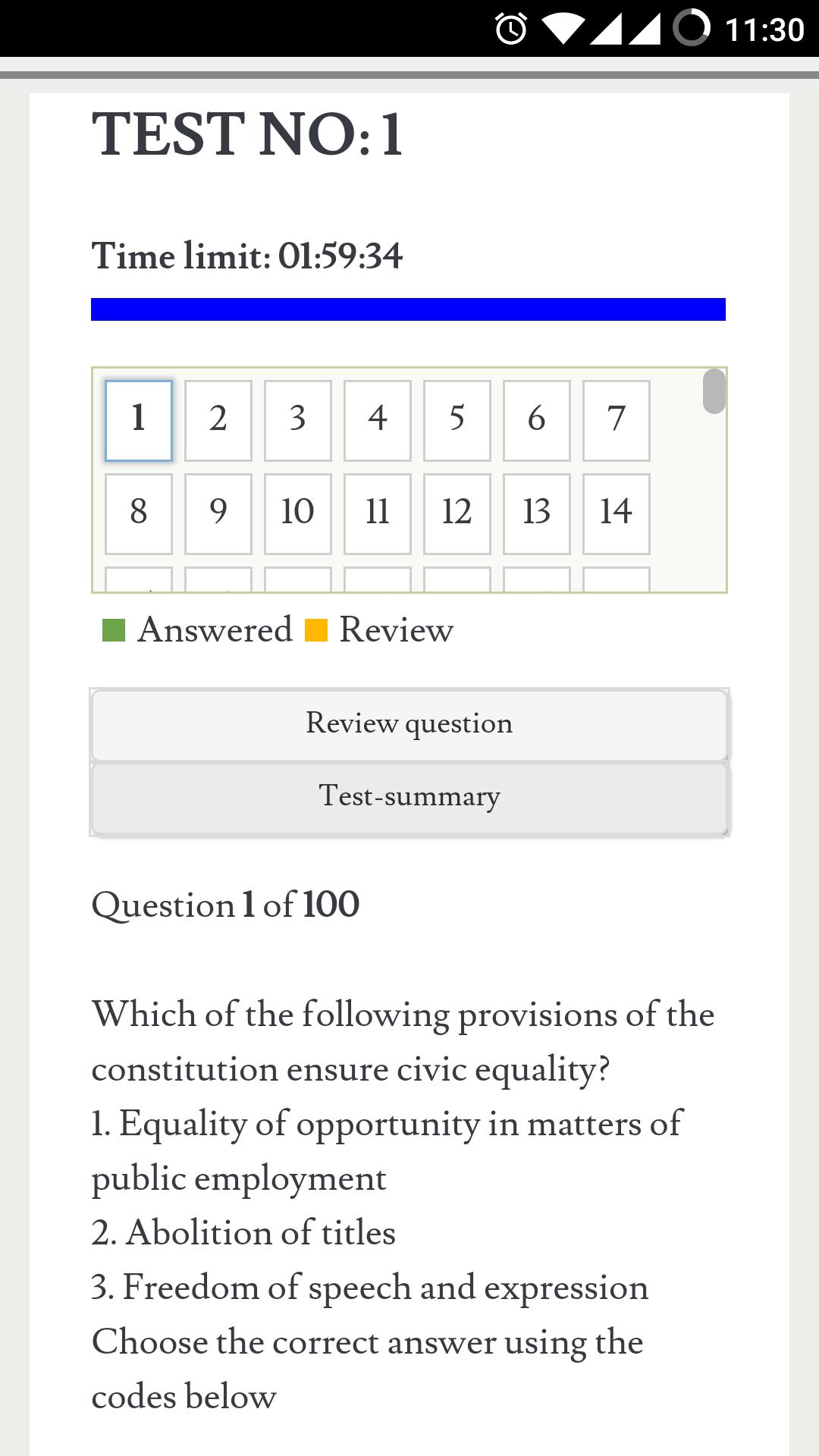Open question 14
Screen dimensions: 819x1456
point(617,514)
